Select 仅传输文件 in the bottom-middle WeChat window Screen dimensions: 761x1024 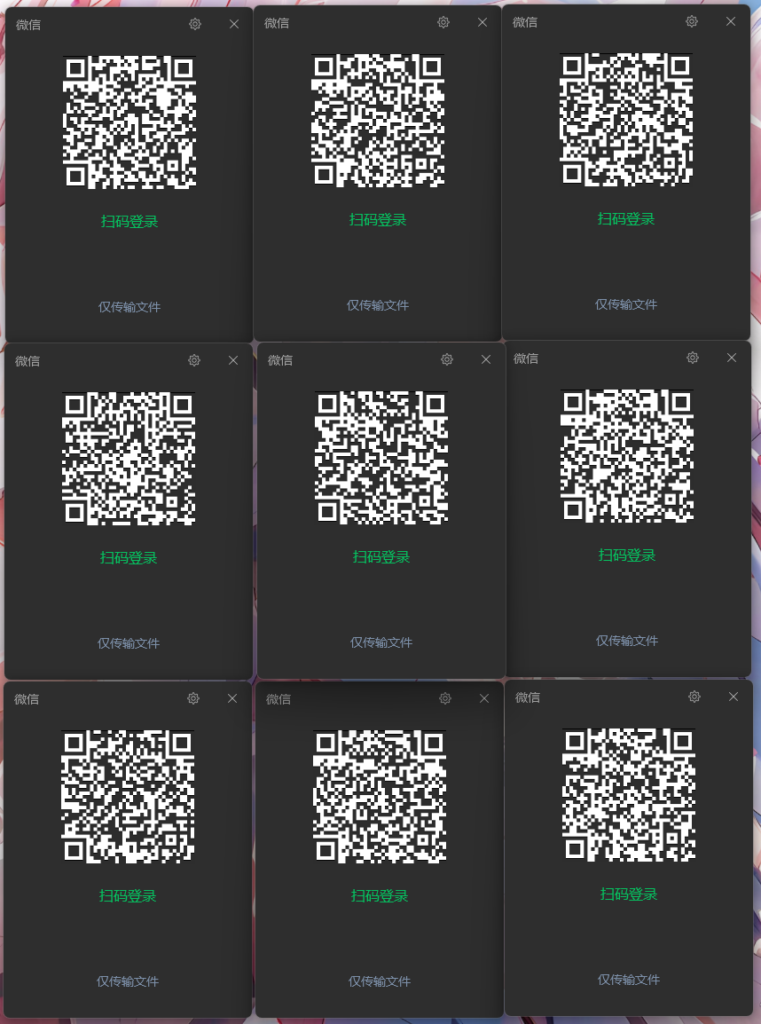point(379,981)
